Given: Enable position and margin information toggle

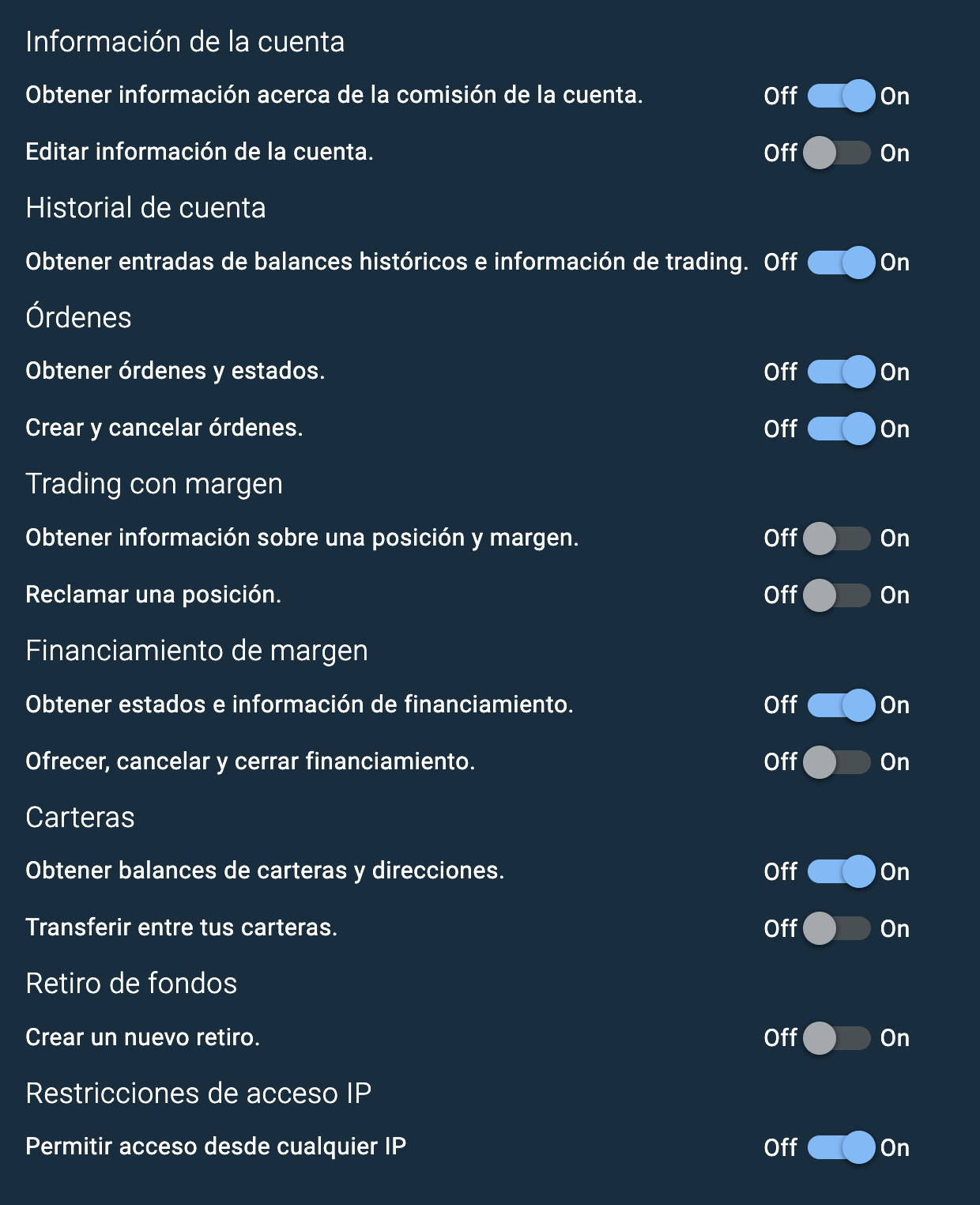Looking at the screenshot, I should [x=838, y=538].
